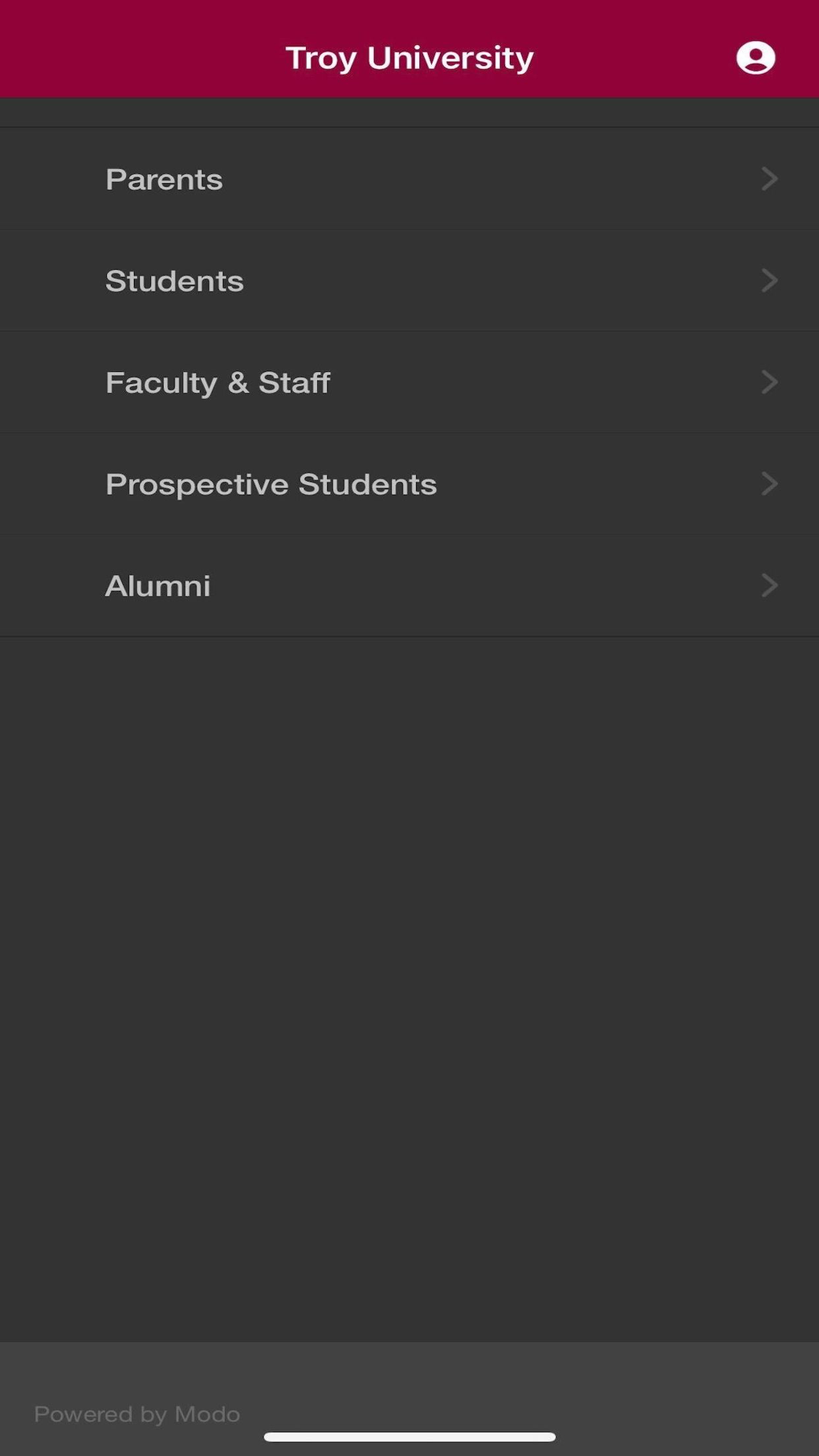Tap the Troy University title
This screenshot has height=1456, width=819.
(x=409, y=56)
